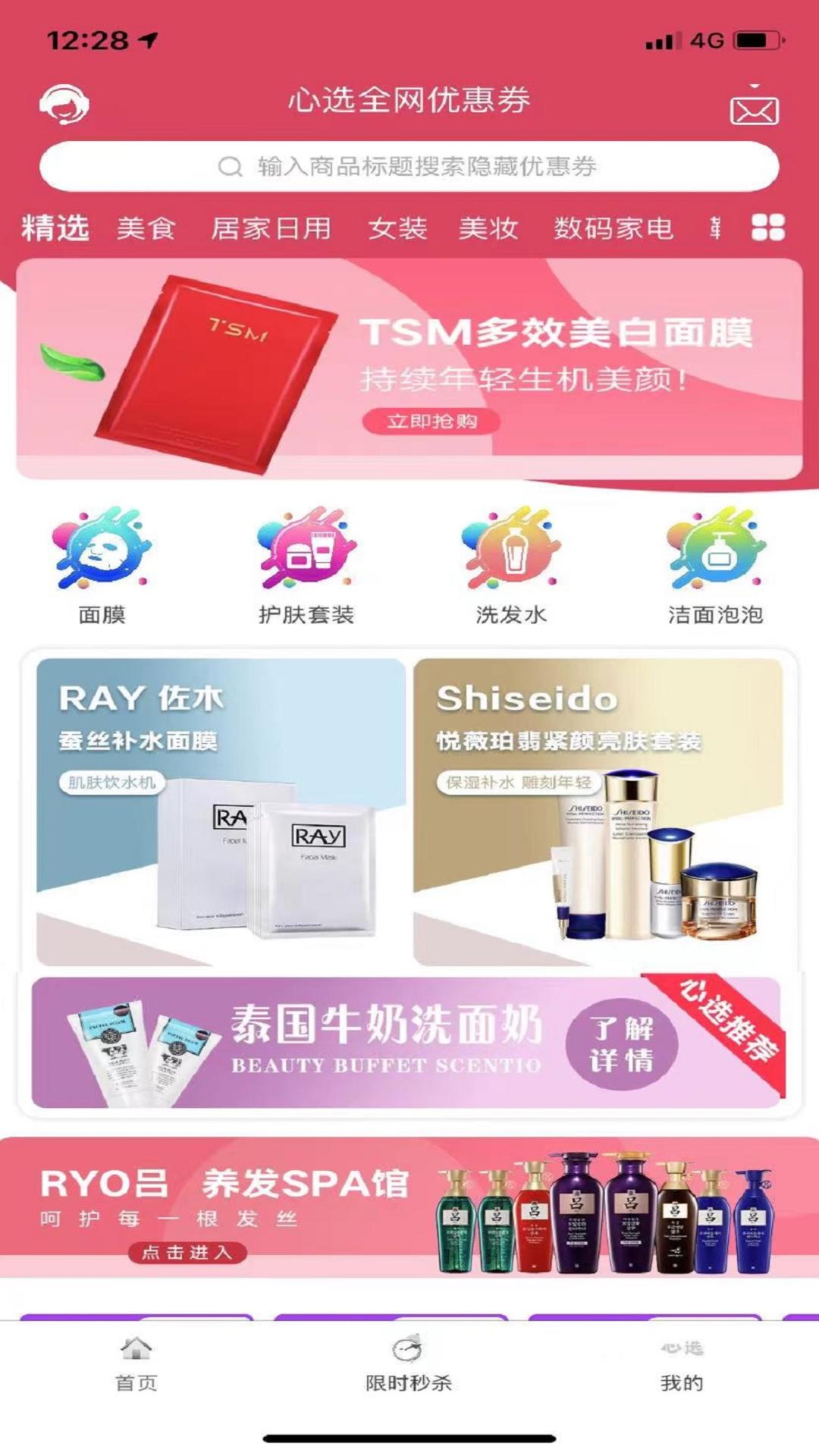
Task: Switch to the 居家日用 category tab
Action: point(271,228)
